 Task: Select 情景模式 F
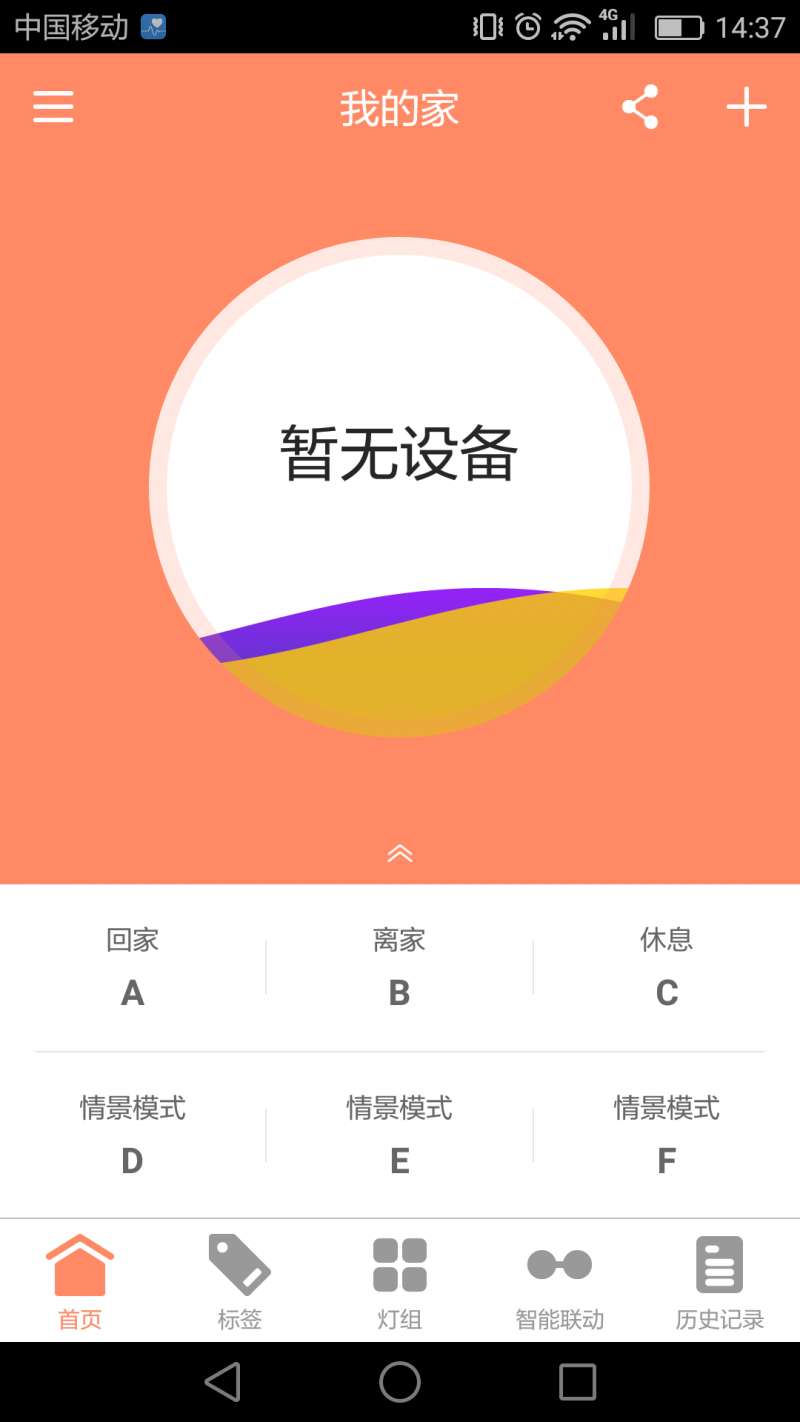(666, 1135)
